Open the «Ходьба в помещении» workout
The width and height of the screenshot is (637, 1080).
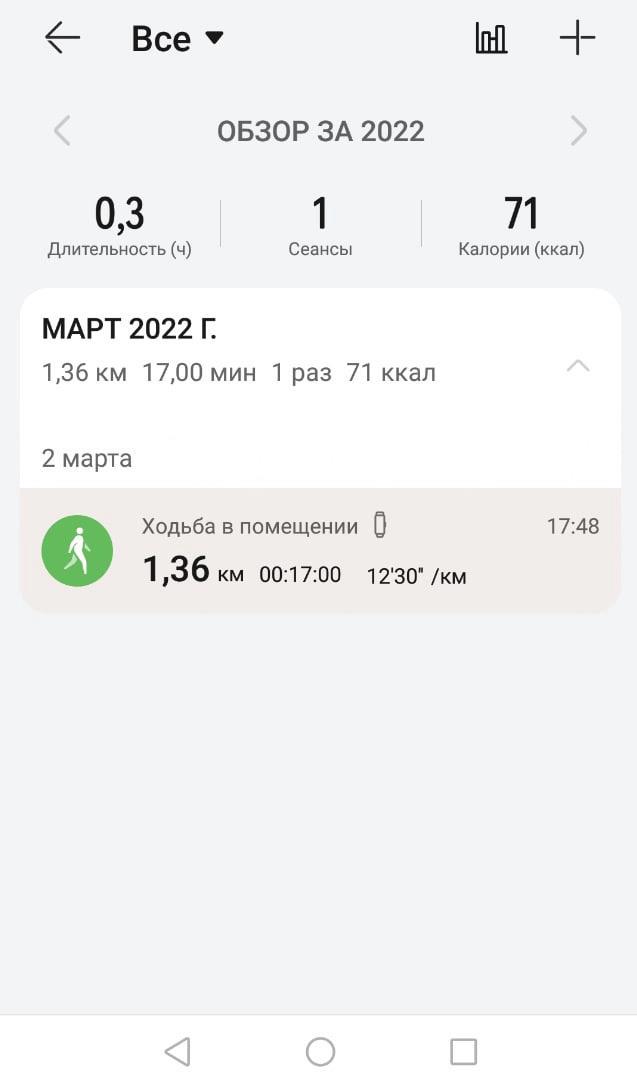click(320, 550)
